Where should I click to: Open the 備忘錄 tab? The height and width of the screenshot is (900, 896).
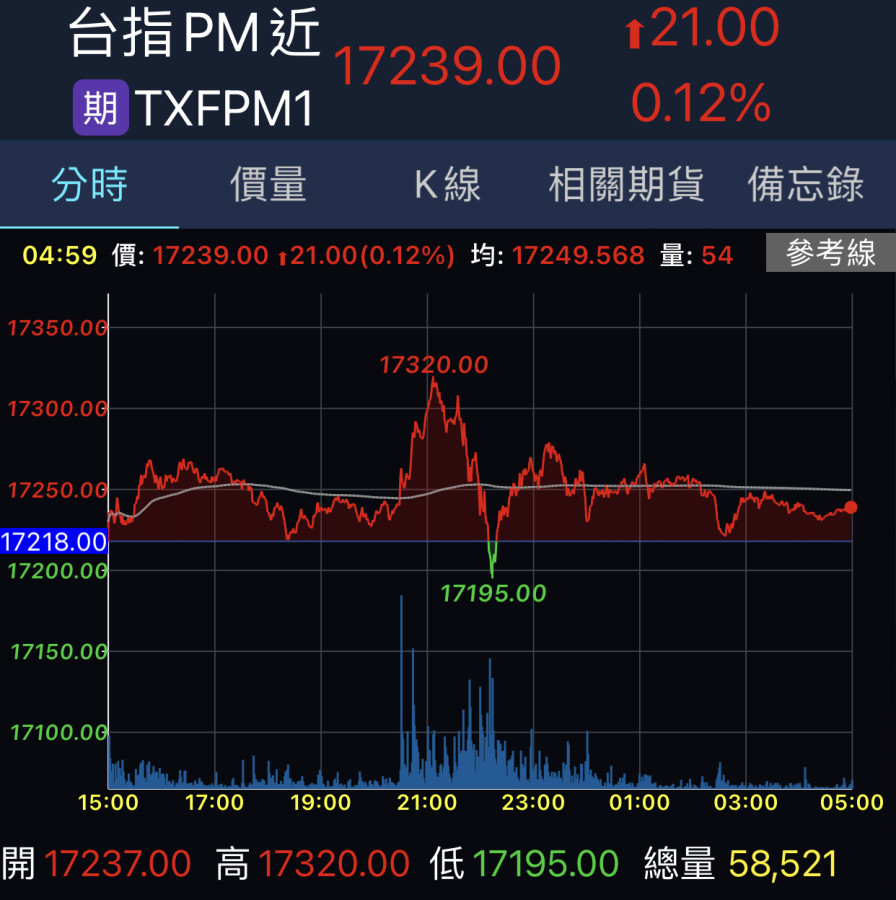pos(805,185)
